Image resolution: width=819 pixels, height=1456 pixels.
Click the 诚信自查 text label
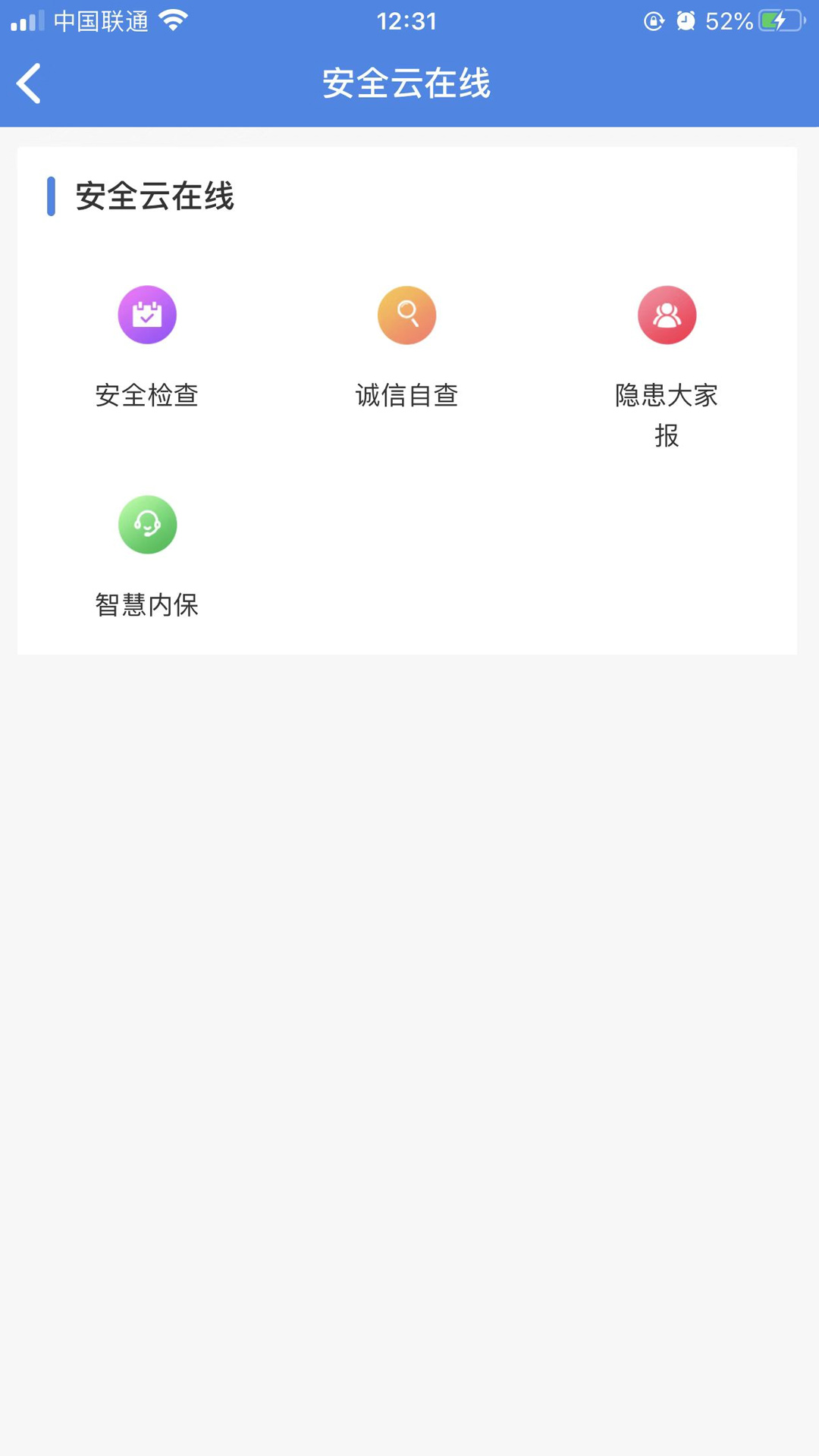pyautogui.click(x=407, y=395)
